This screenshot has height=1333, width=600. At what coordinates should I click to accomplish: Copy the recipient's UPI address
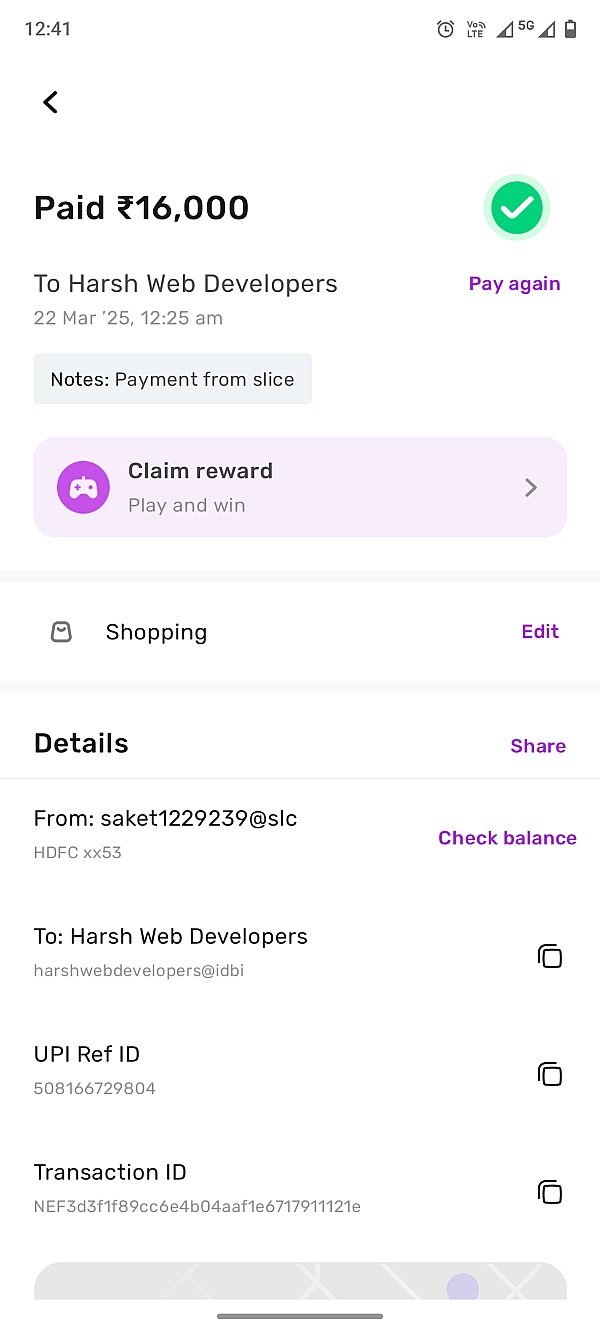tap(550, 956)
